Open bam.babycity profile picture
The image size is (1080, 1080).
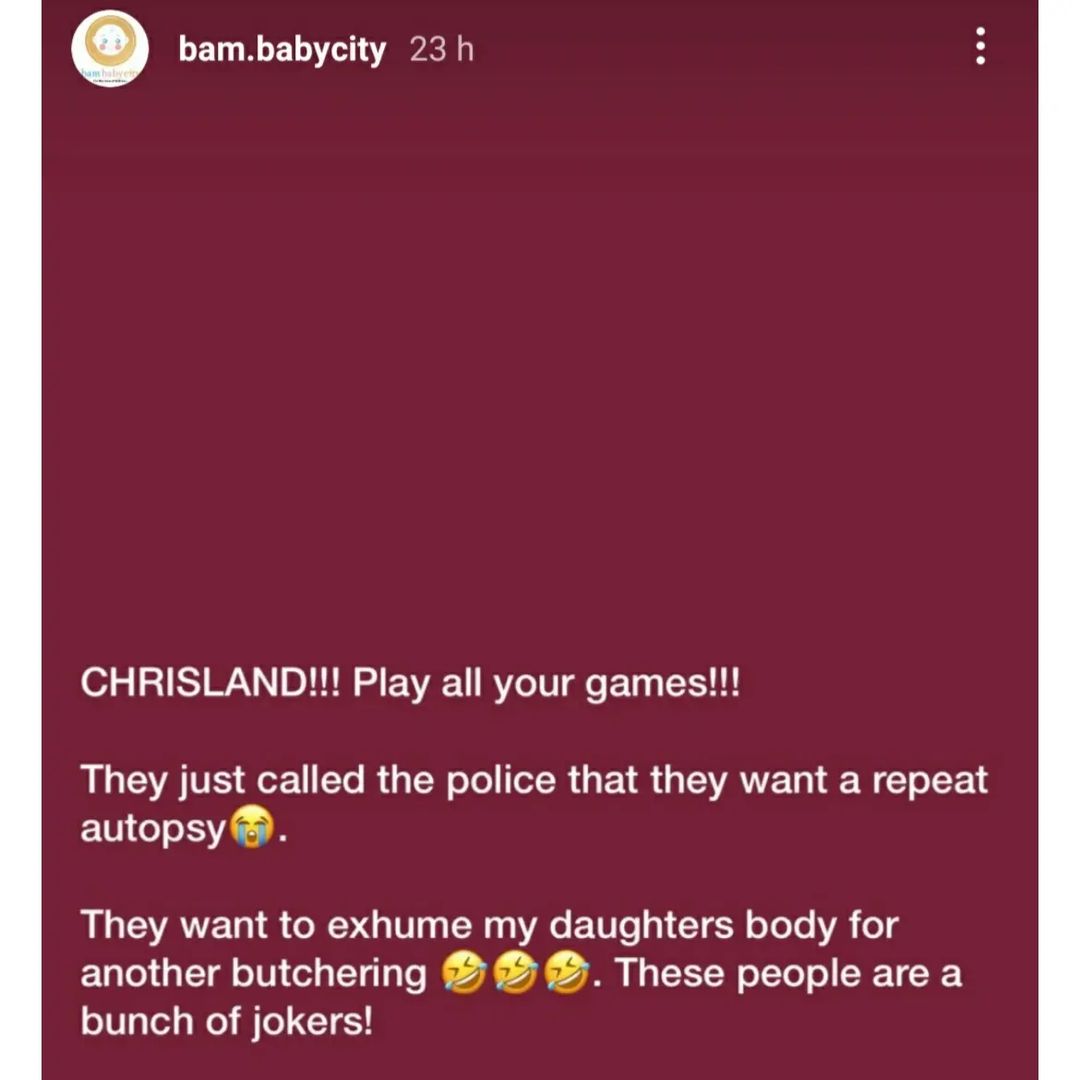click(x=110, y=50)
